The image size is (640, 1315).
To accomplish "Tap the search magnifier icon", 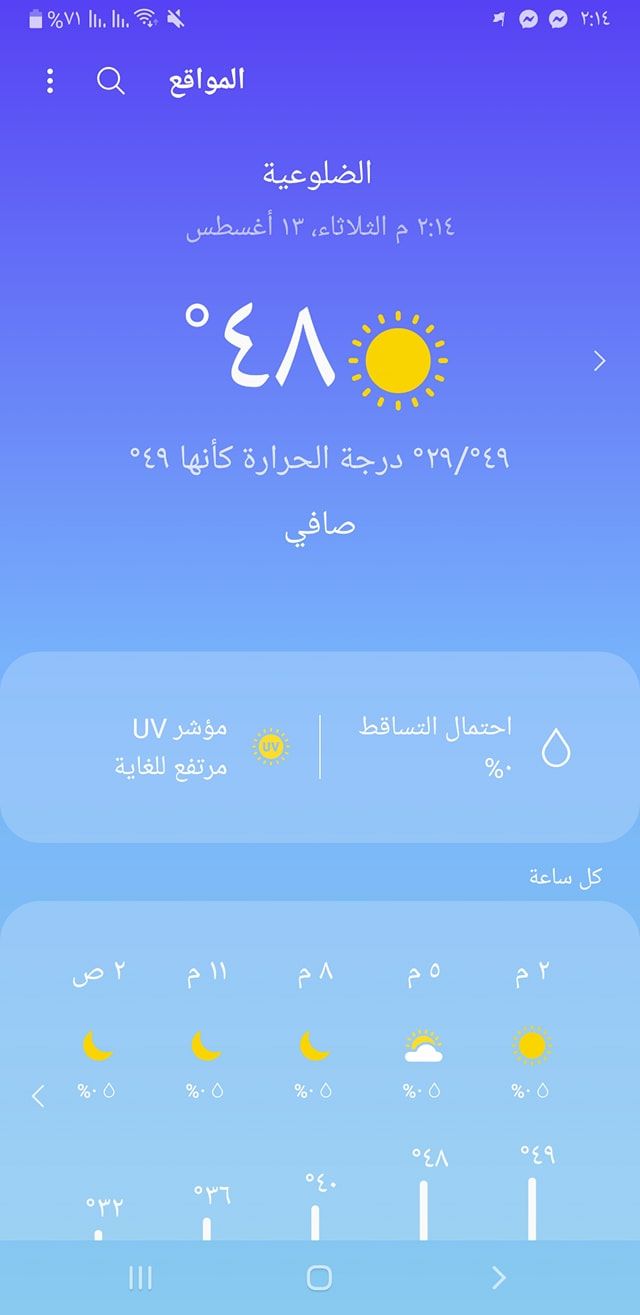I will (111, 81).
